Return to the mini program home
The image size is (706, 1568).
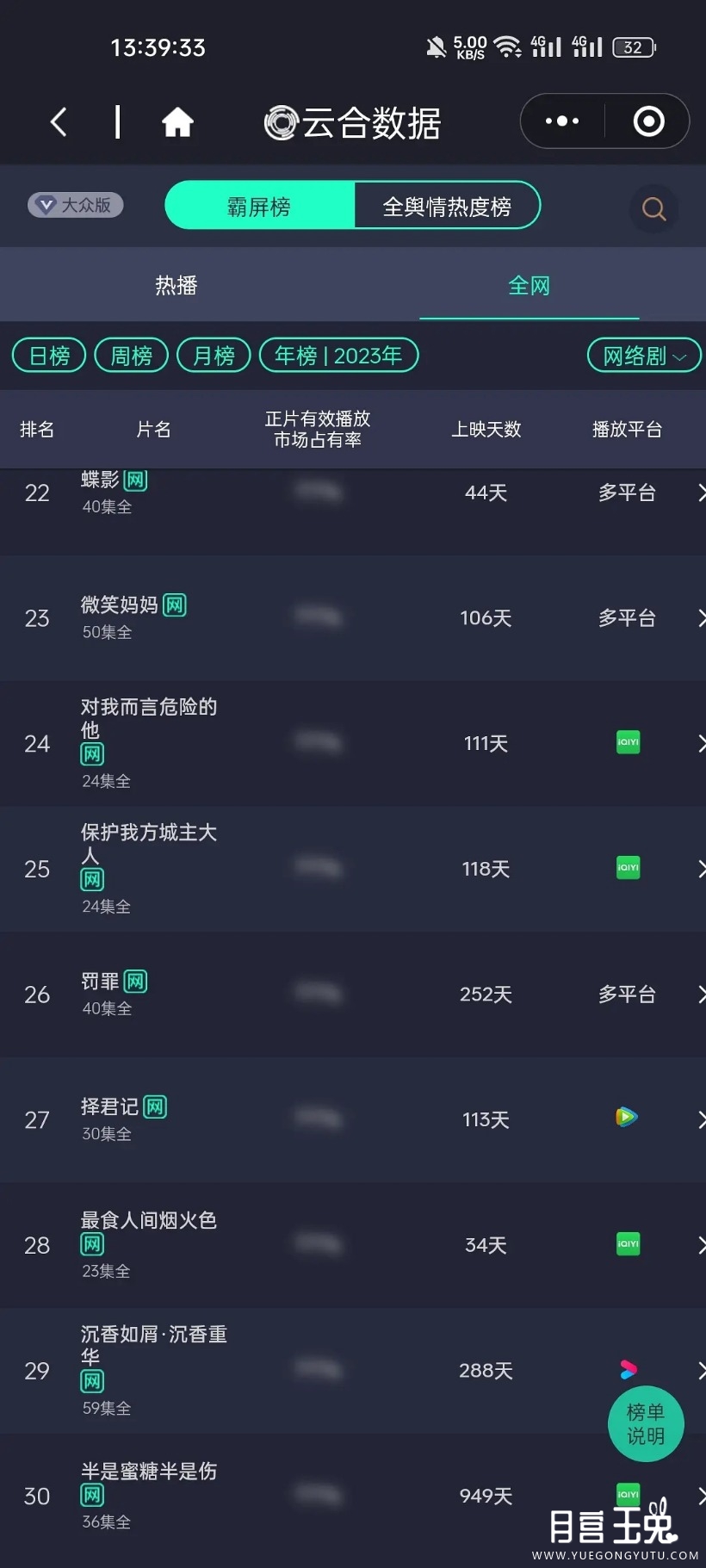[177, 122]
